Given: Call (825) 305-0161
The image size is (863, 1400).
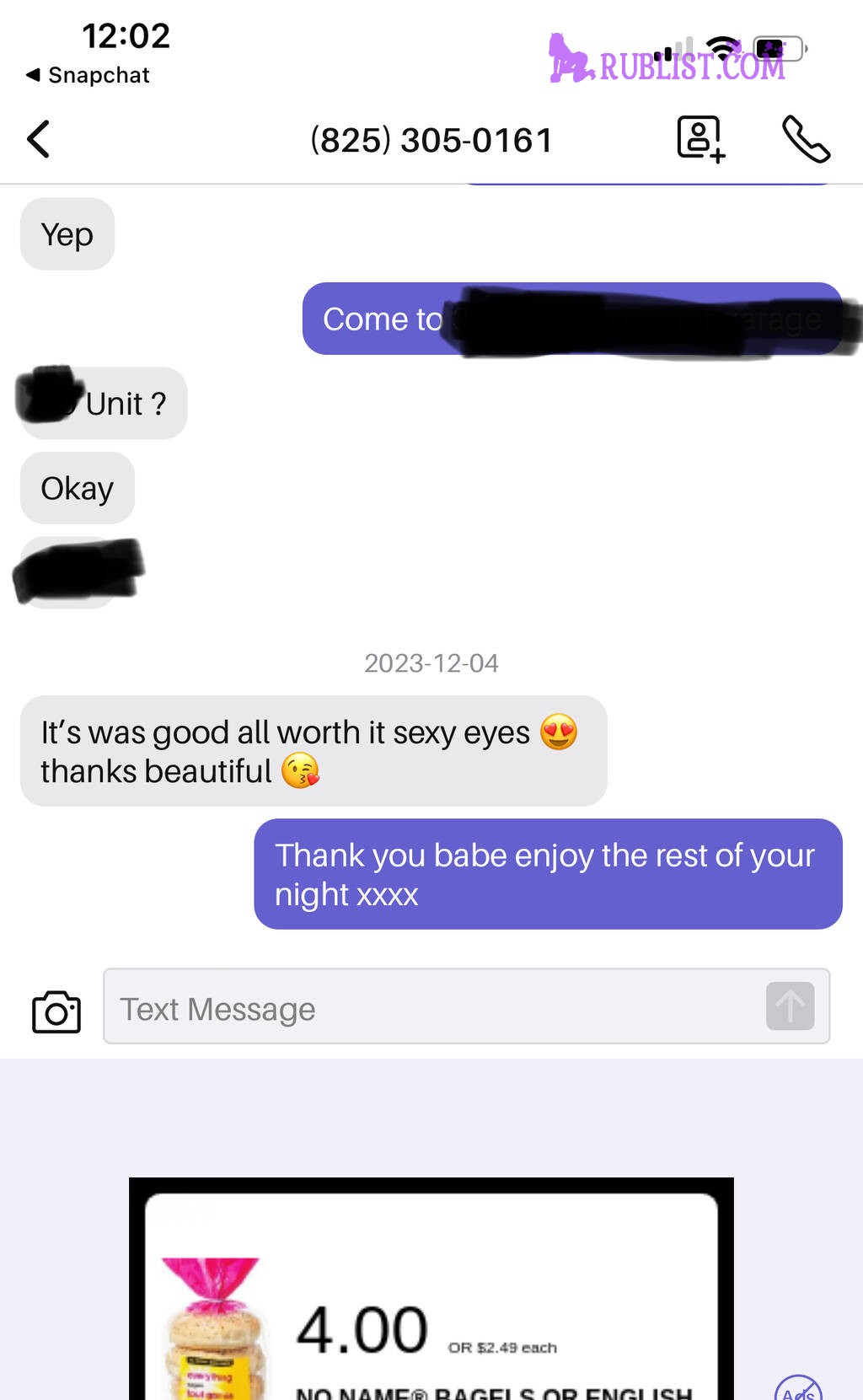Looking at the screenshot, I should (x=806, y=139).
